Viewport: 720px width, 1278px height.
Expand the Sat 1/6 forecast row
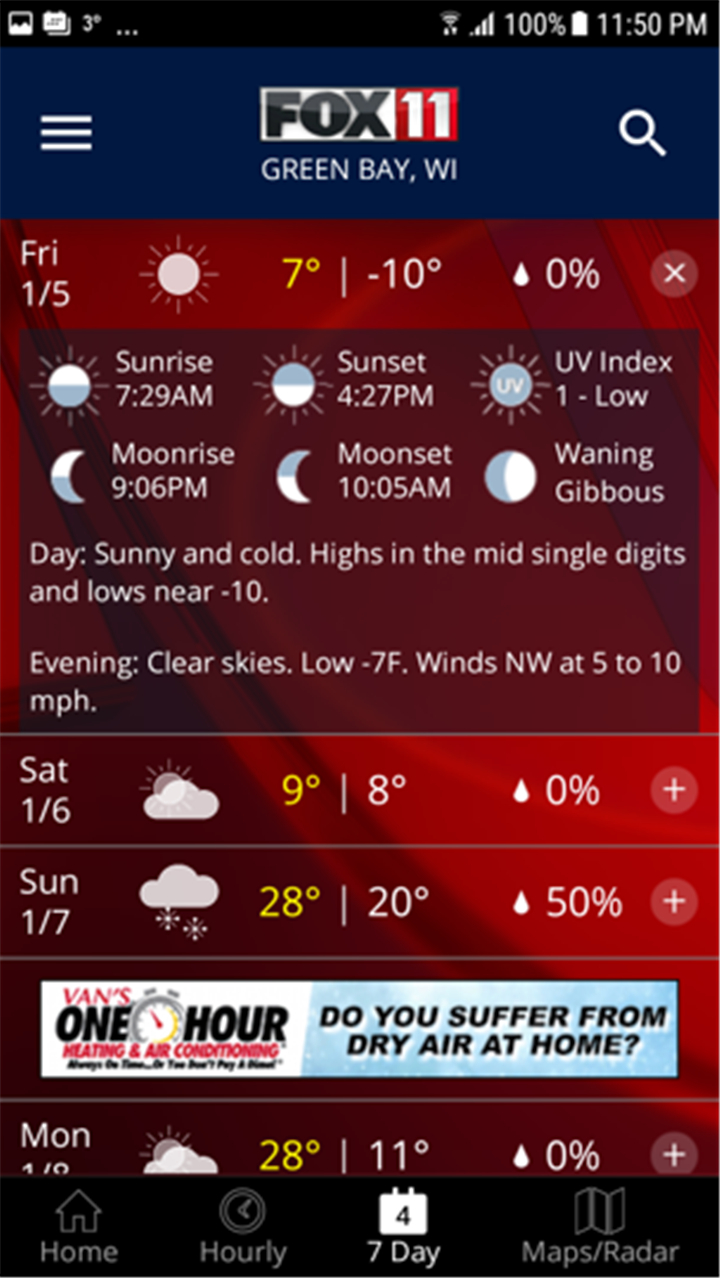674,790
